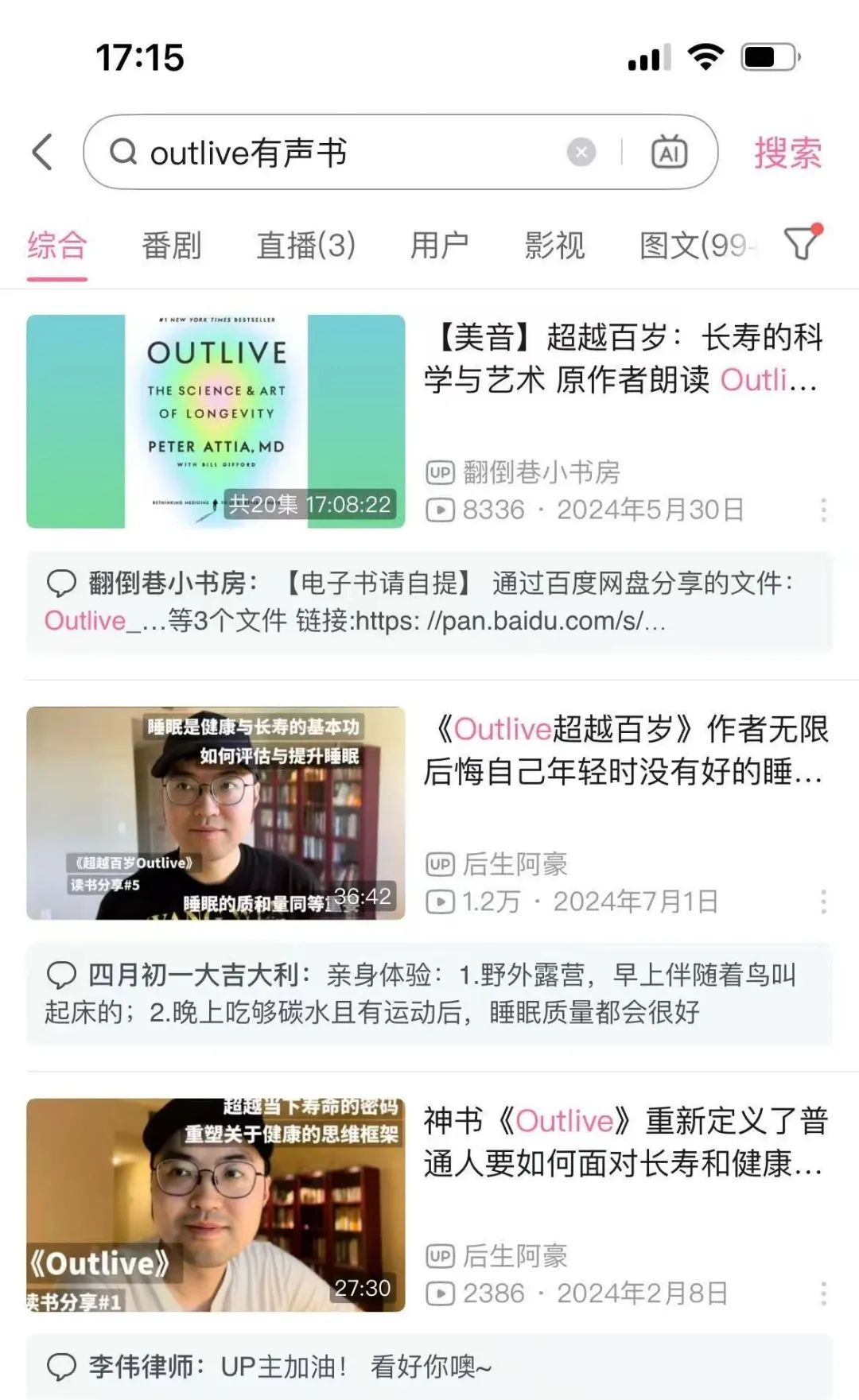This screenshot has height=1400, width=859.
Task: View the comment by 李伟律师
Action: pyautogui.click(x=429, y=1367)
